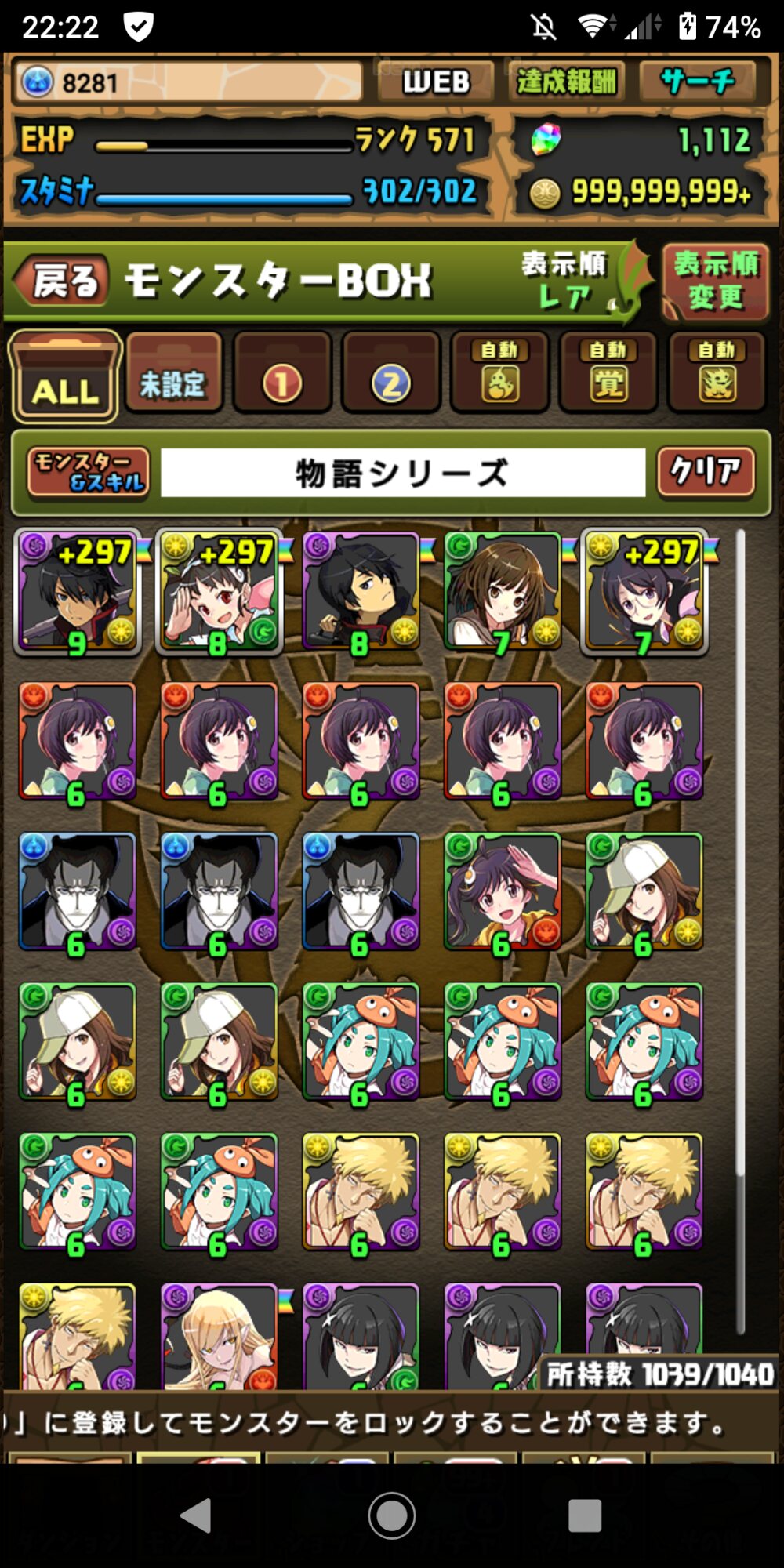Toggle the モンスター&スキル search mode button
Screen dimensions: 784x1568
point(89,472)
